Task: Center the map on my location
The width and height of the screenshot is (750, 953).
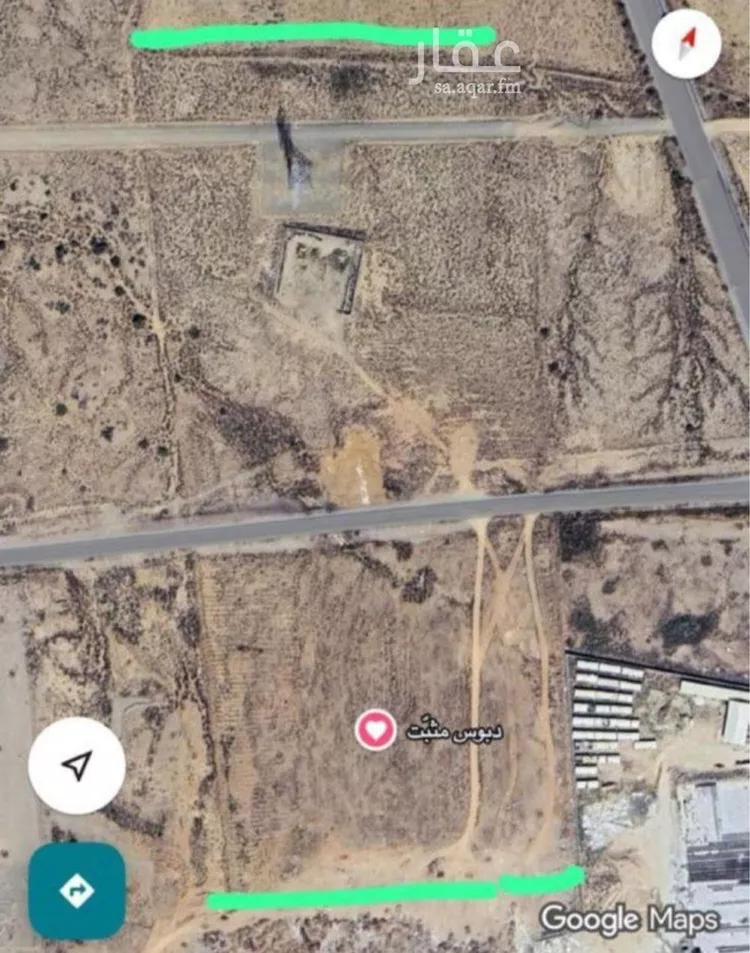Action: tap(77, 766)
